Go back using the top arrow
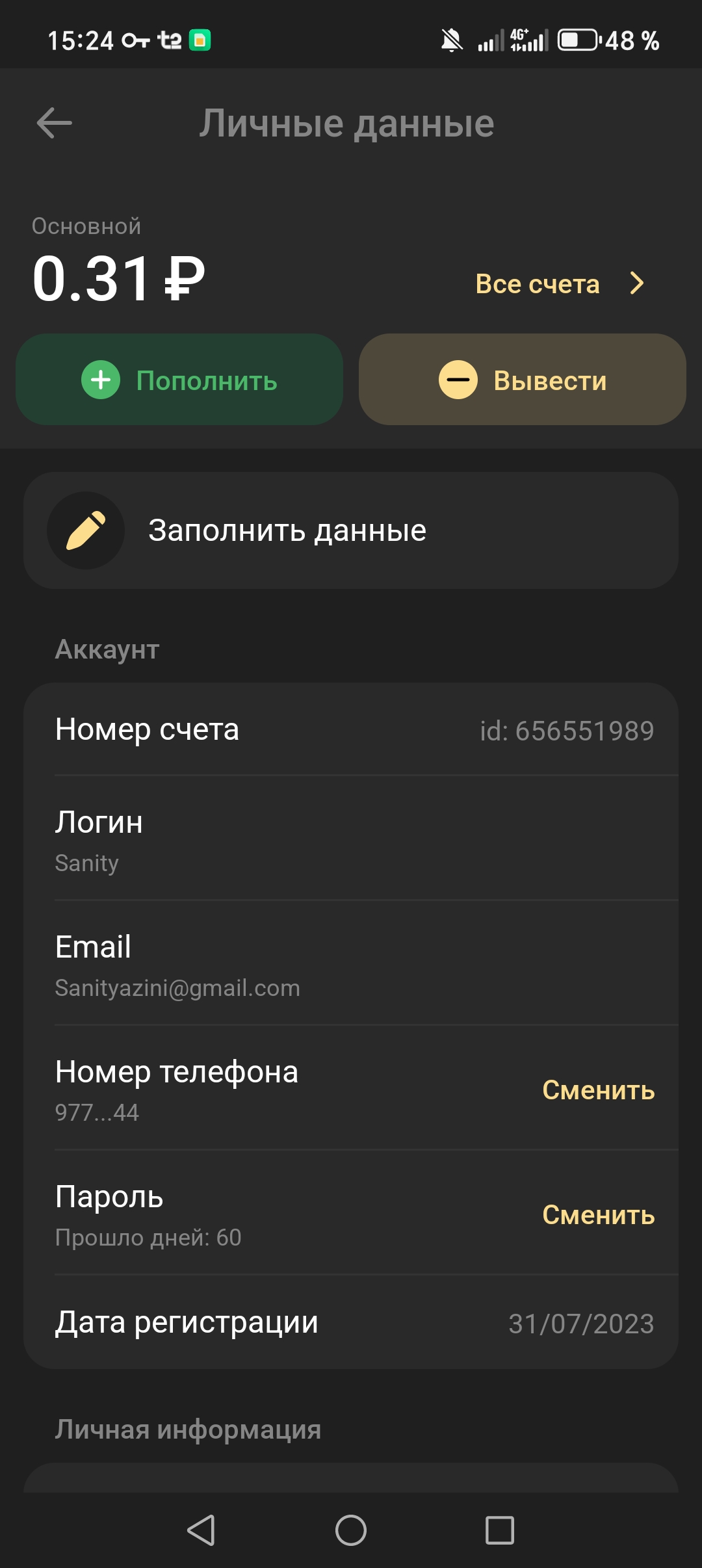Viewport: 702px width, 1568px height. (x=55, y=124)
